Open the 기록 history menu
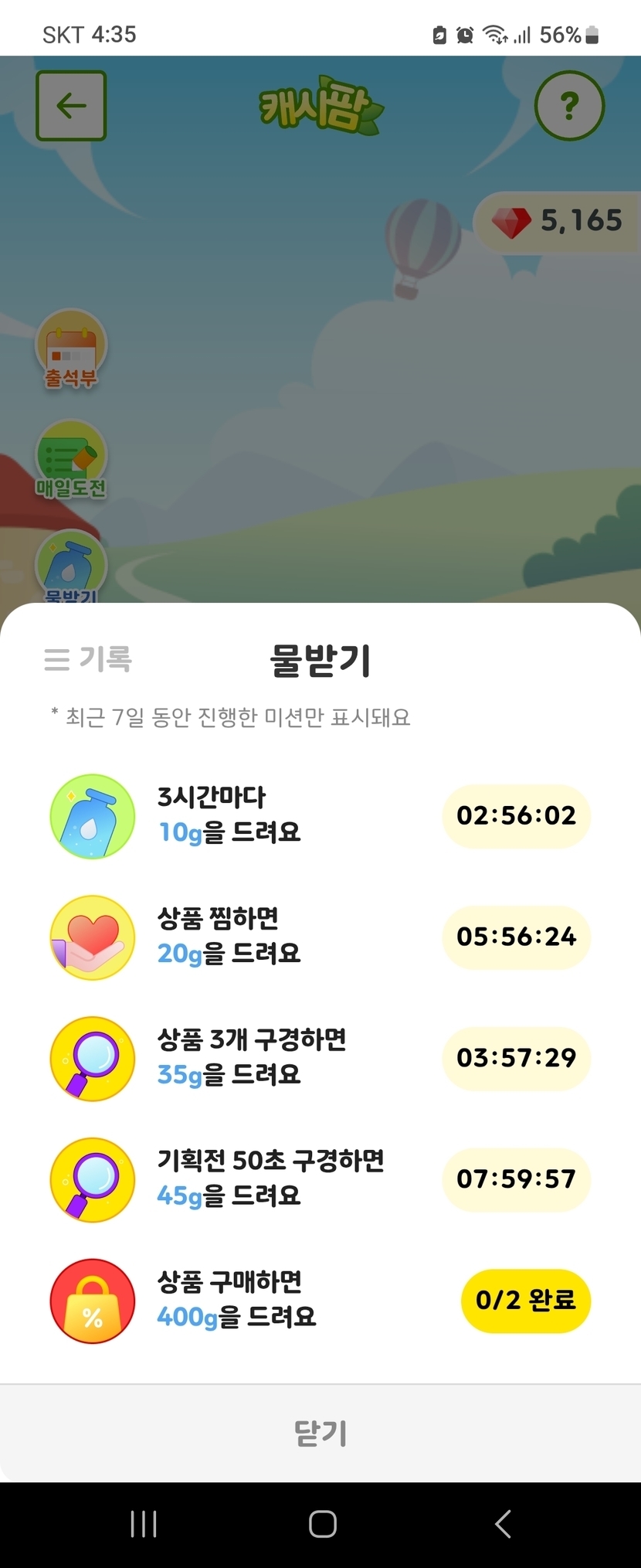The height and width of the screenshot is (1568, 641). 89,659
